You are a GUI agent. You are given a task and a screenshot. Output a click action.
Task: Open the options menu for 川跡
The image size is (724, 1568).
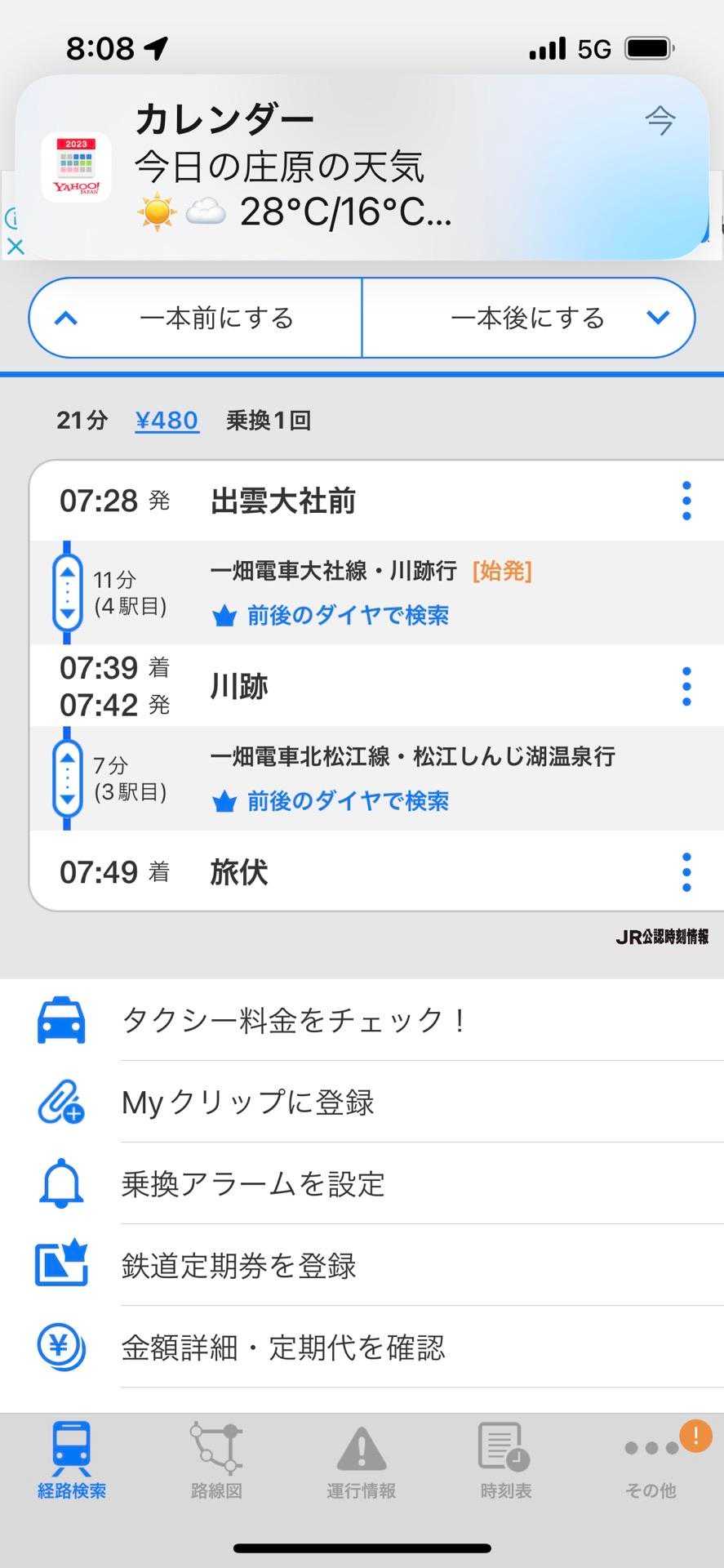coord(686,686)
